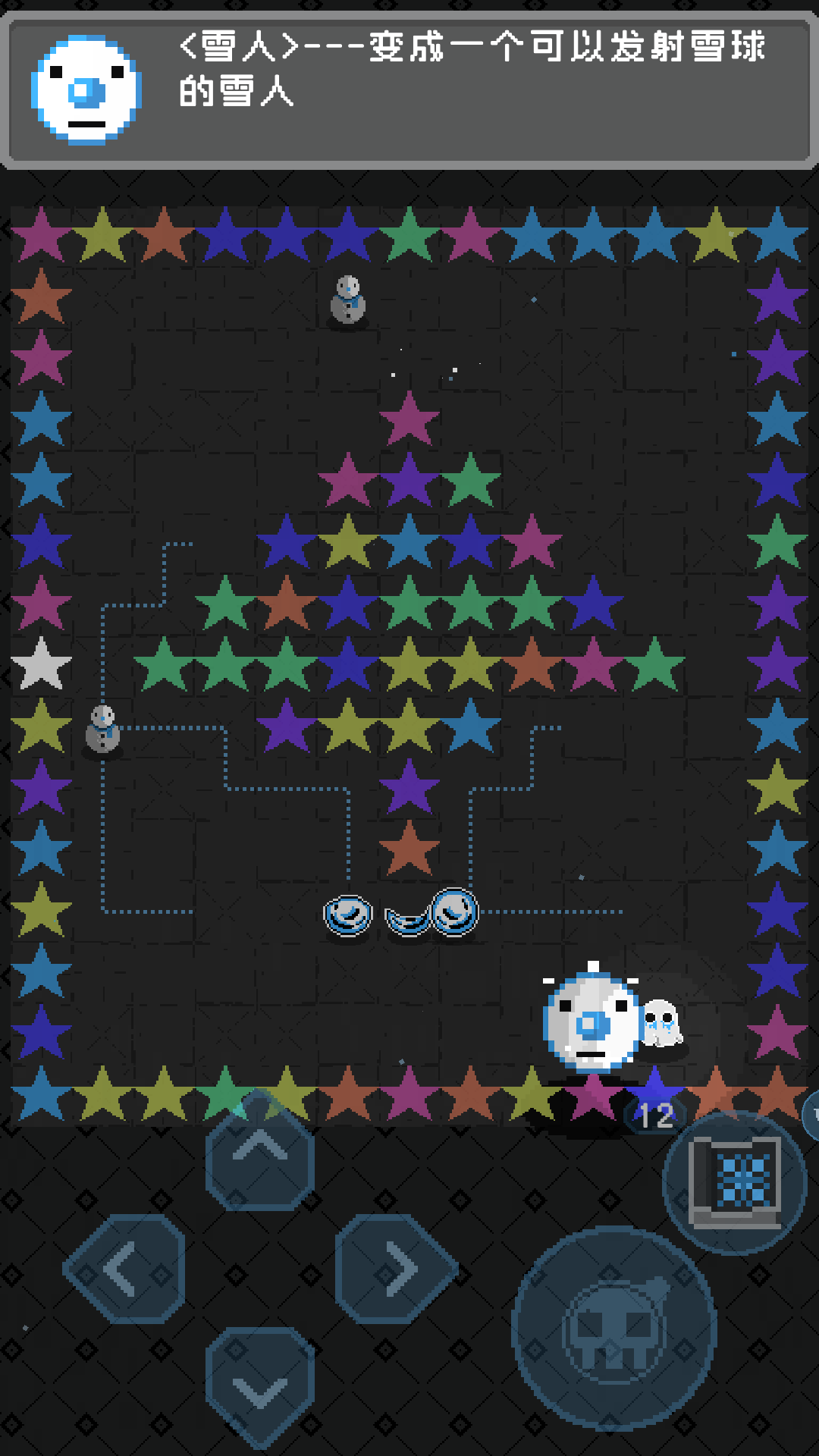Tap the snowman at the top of the map
Viewport: 819px width, 1456px height.
[347, 300]
